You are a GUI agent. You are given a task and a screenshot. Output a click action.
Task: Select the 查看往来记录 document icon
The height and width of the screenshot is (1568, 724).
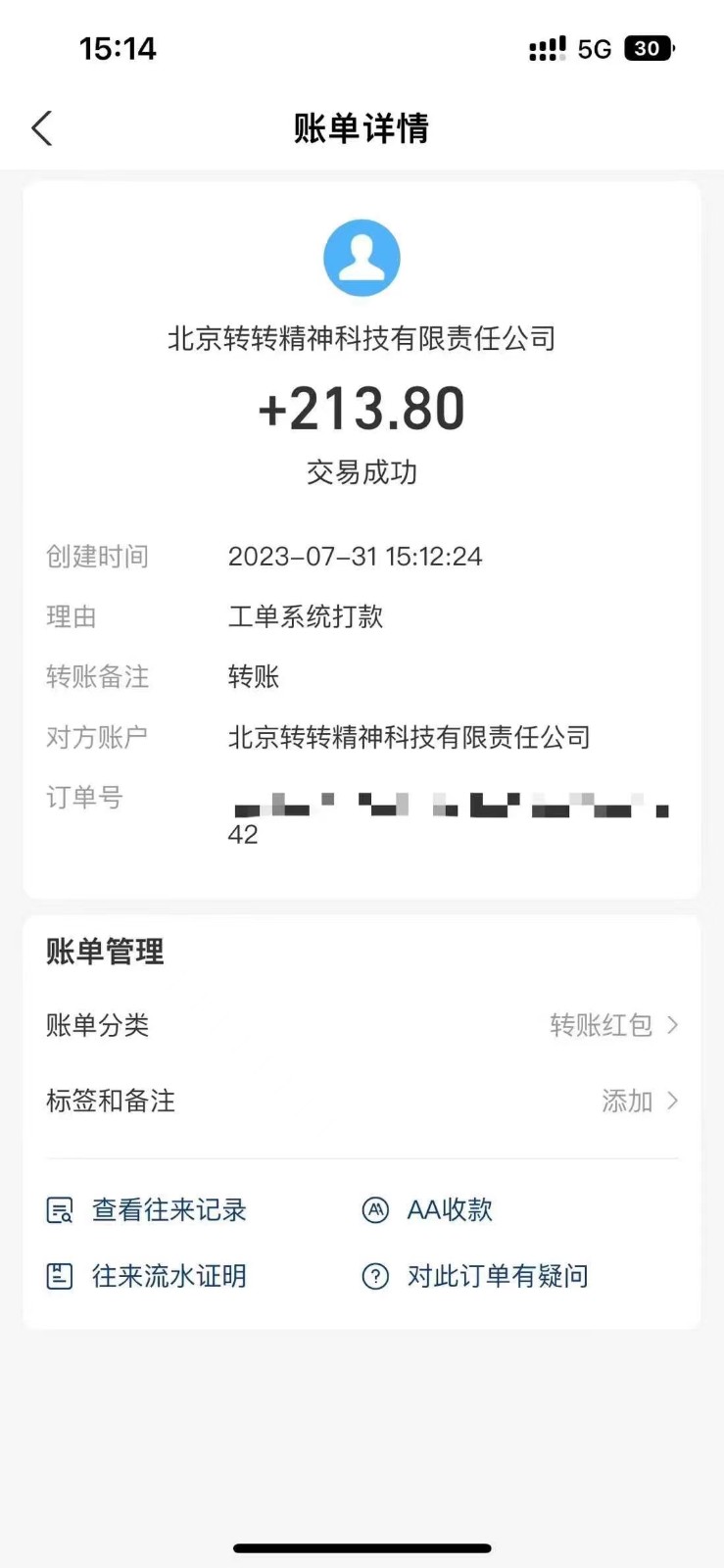point(60,1209)
